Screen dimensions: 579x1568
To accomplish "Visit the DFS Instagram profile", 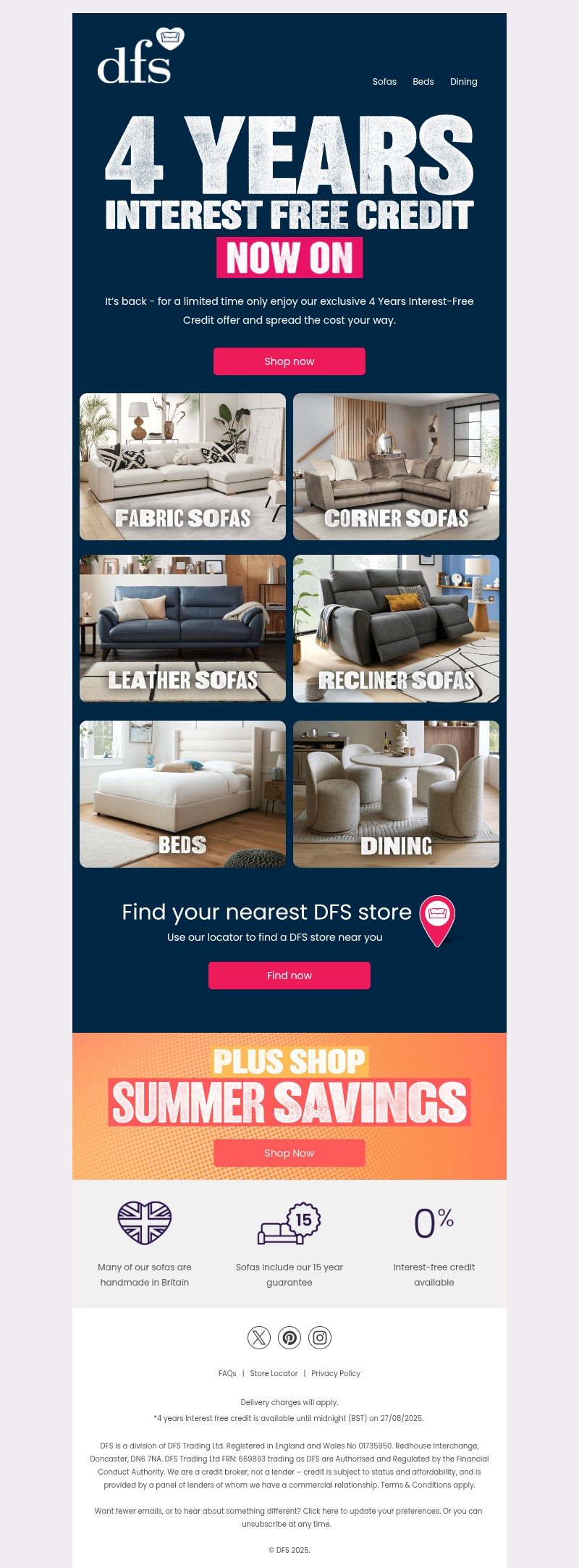I will pyautogui.click(x=320, y=1338).
